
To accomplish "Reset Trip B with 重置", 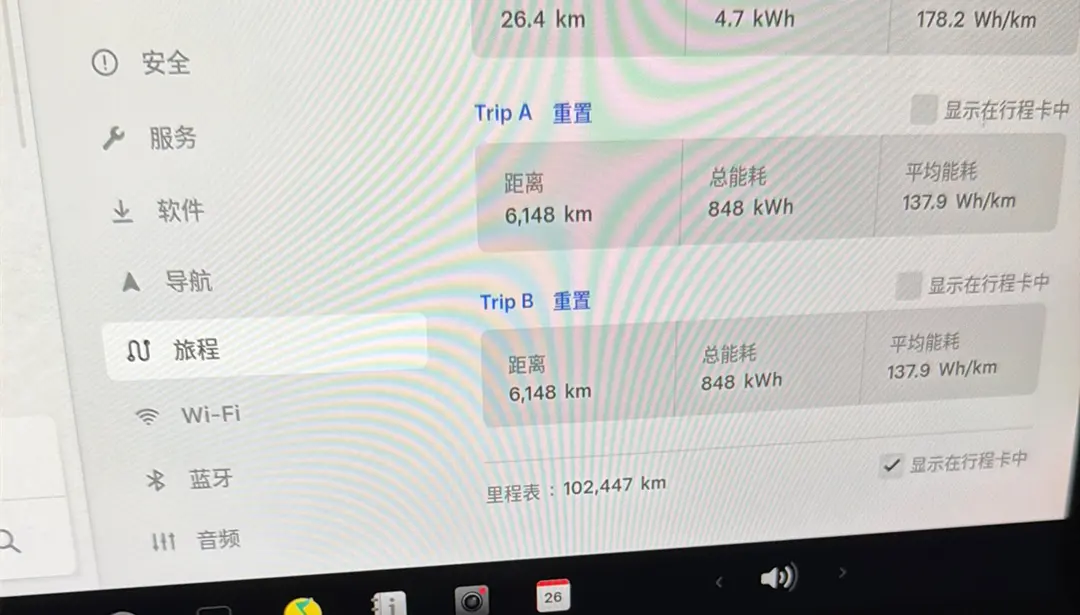I will coord(572,301).
